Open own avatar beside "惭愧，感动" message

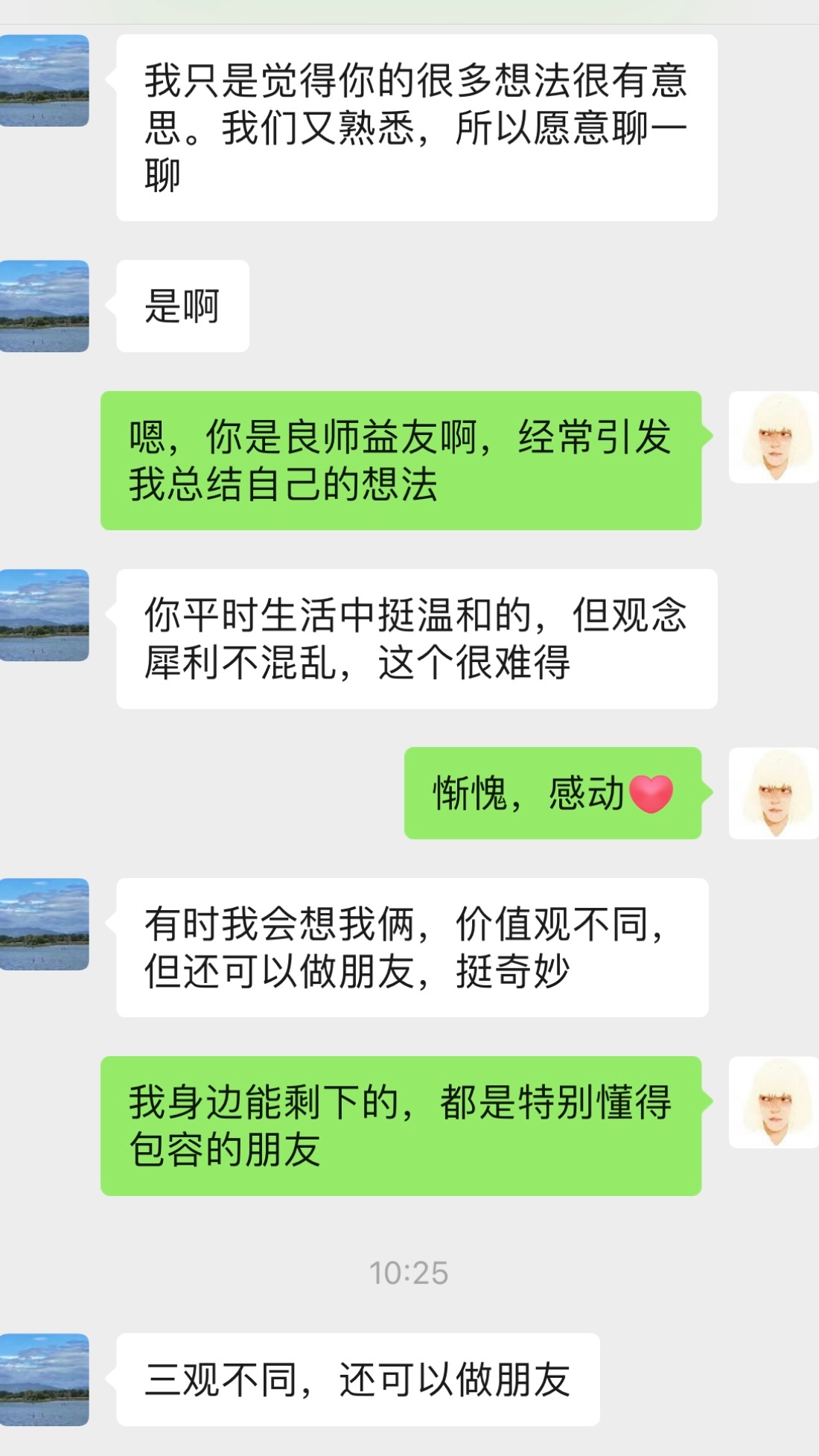(x=774, y=793)
